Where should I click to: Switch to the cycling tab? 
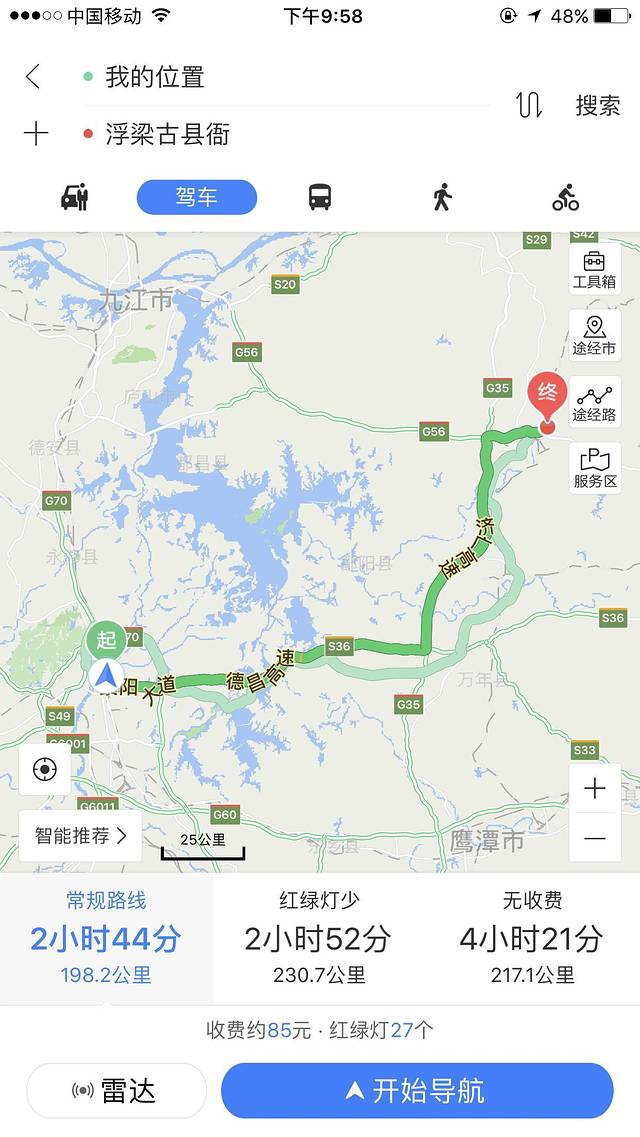(565, 197)
